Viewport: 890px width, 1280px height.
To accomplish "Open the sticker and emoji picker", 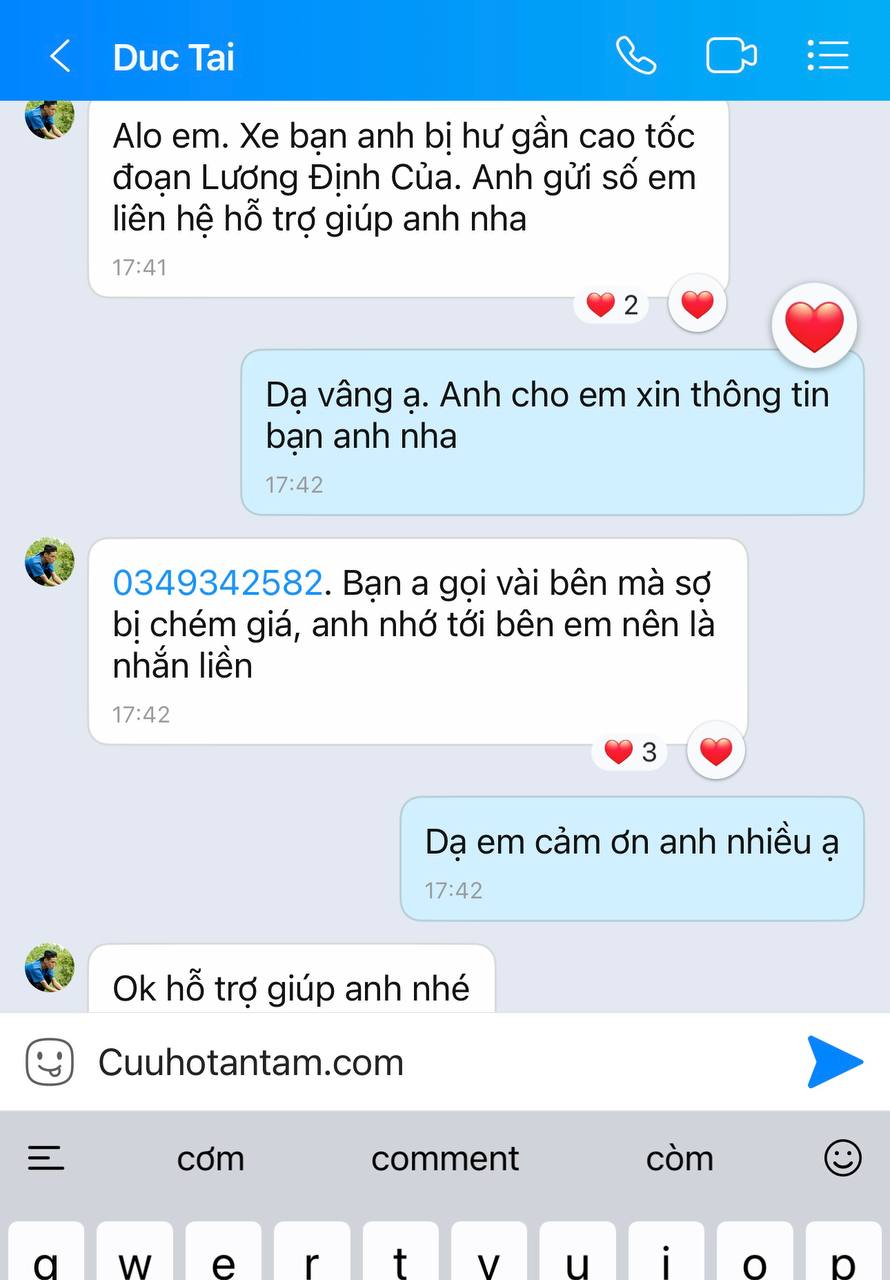I will (50, 1062).
